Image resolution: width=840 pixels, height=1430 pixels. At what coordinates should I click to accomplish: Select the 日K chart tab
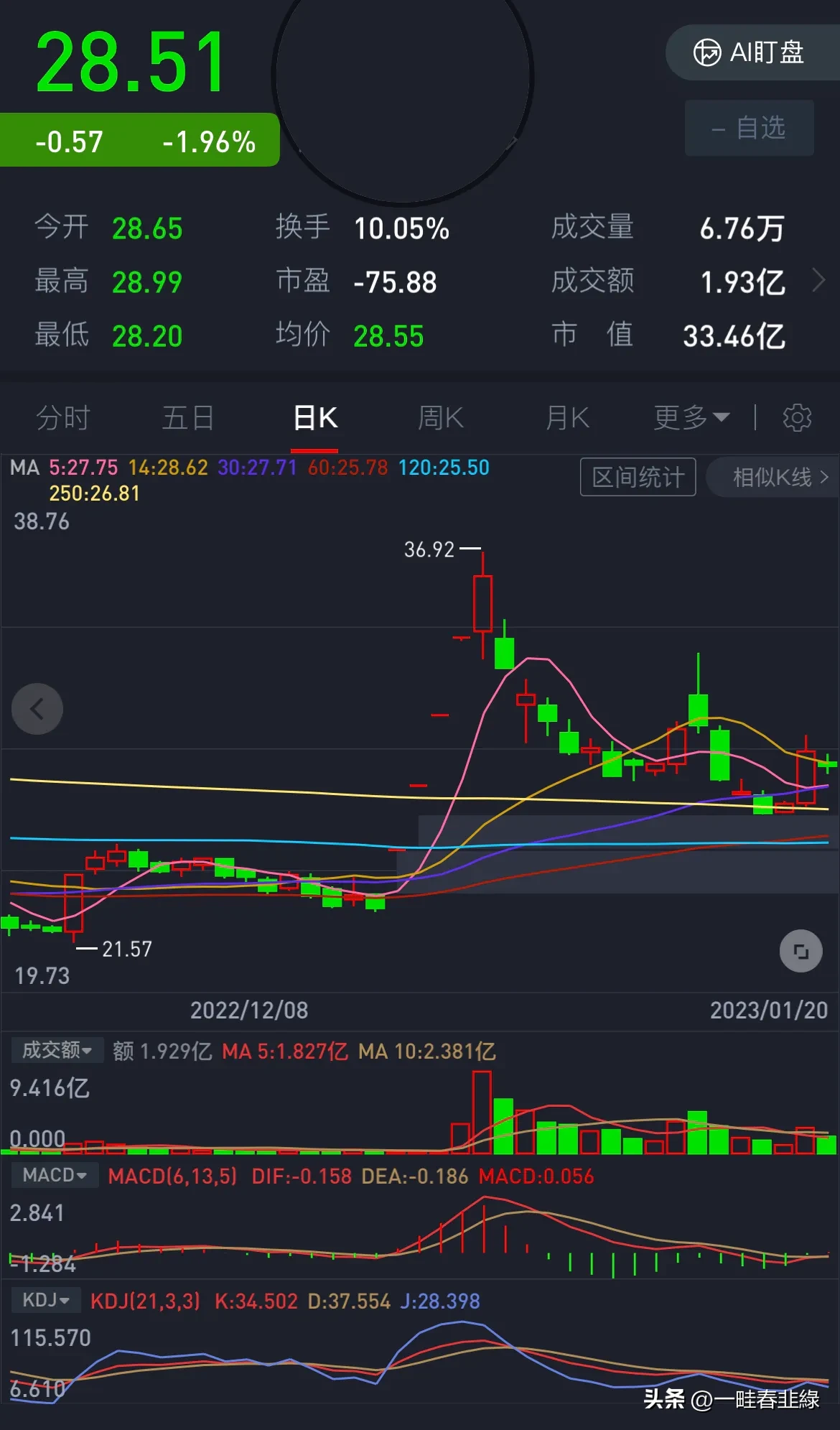tap(315, 417)
